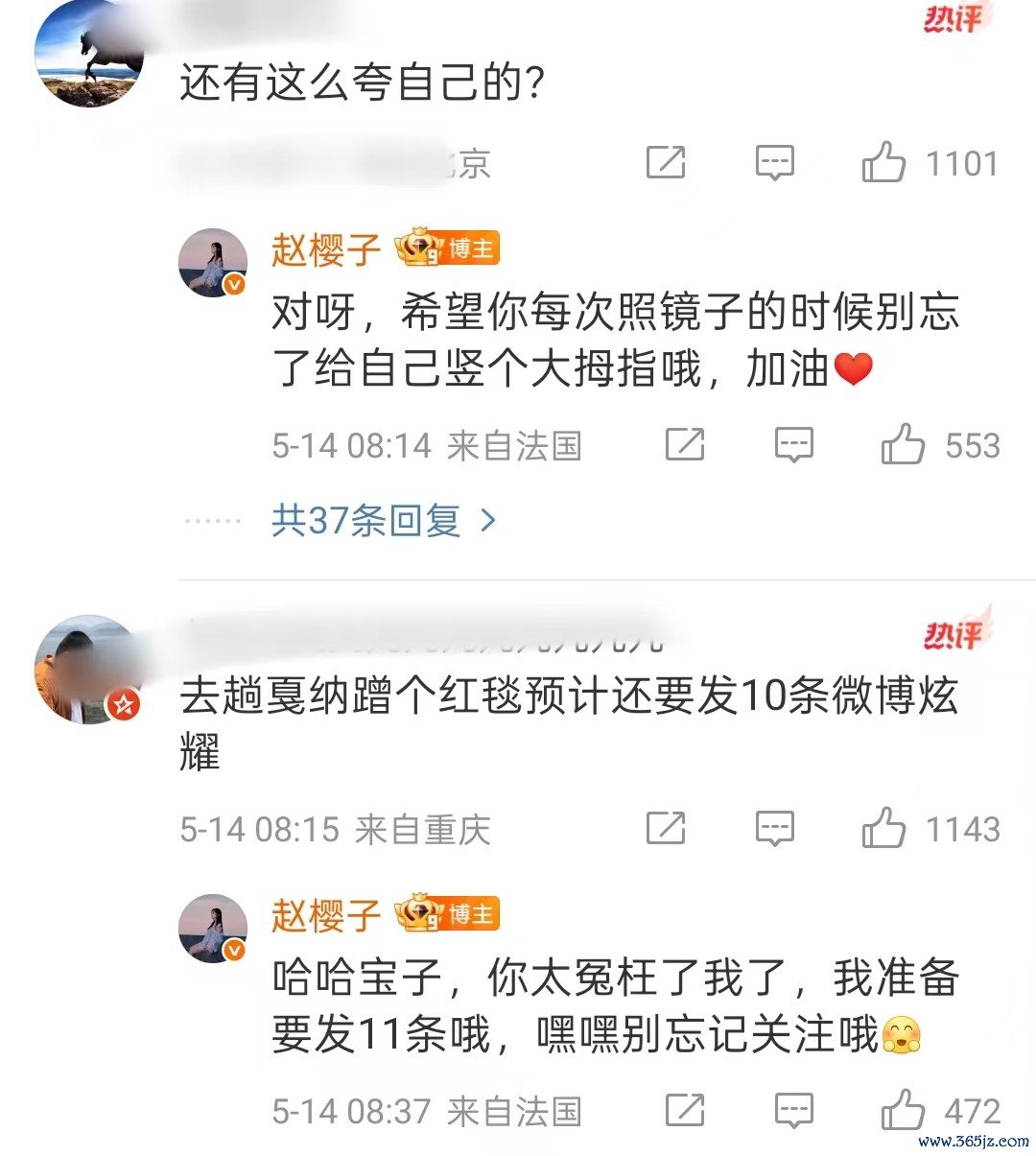Viewport: 1036px width, 1156px height.
Task: Like the blogger reply posted at 08:37
Action: click(x=903, y=1111)
